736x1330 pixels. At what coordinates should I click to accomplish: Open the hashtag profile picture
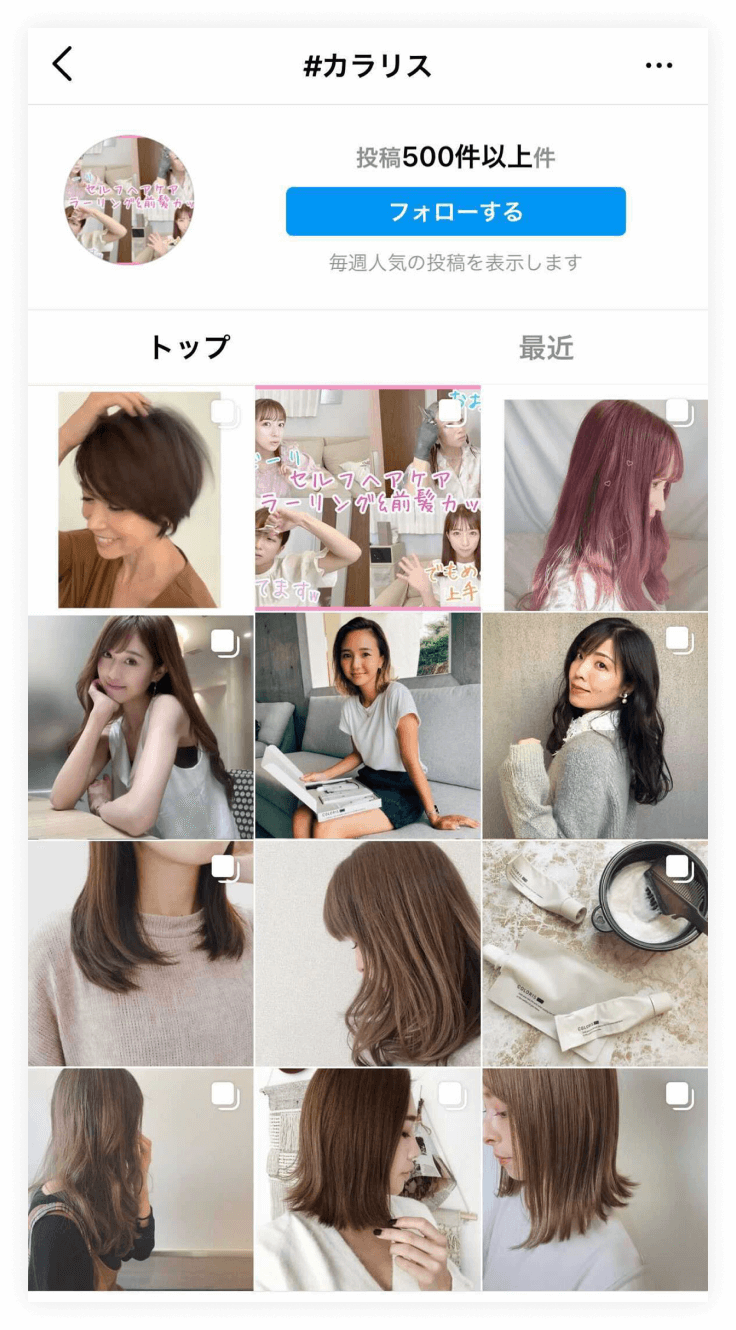129,200
